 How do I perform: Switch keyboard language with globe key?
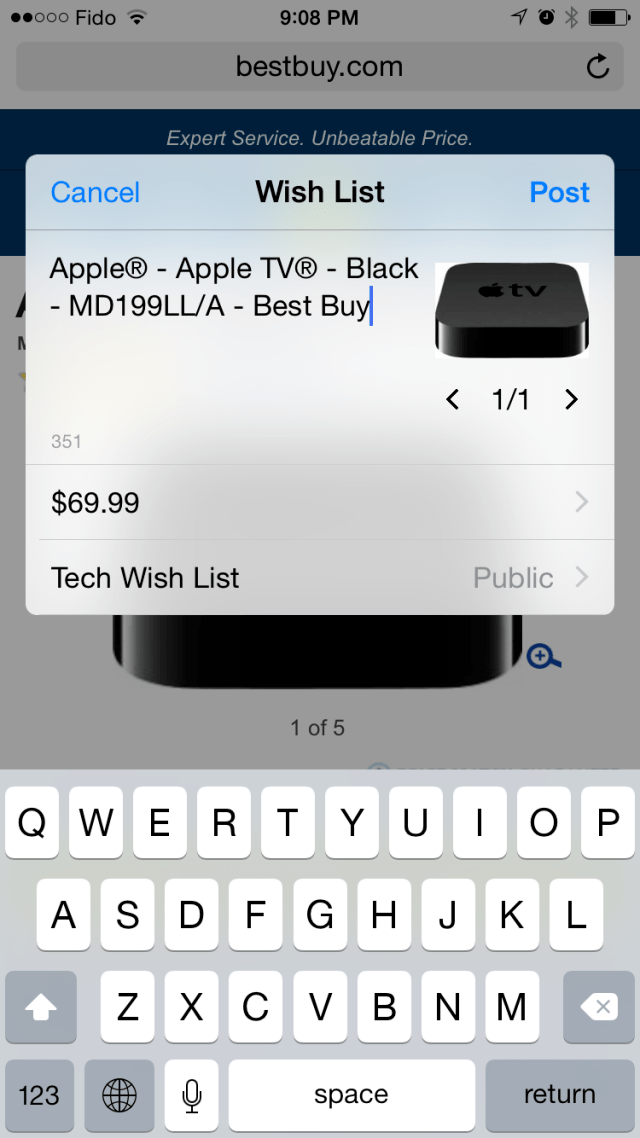tap(119, 1095)
